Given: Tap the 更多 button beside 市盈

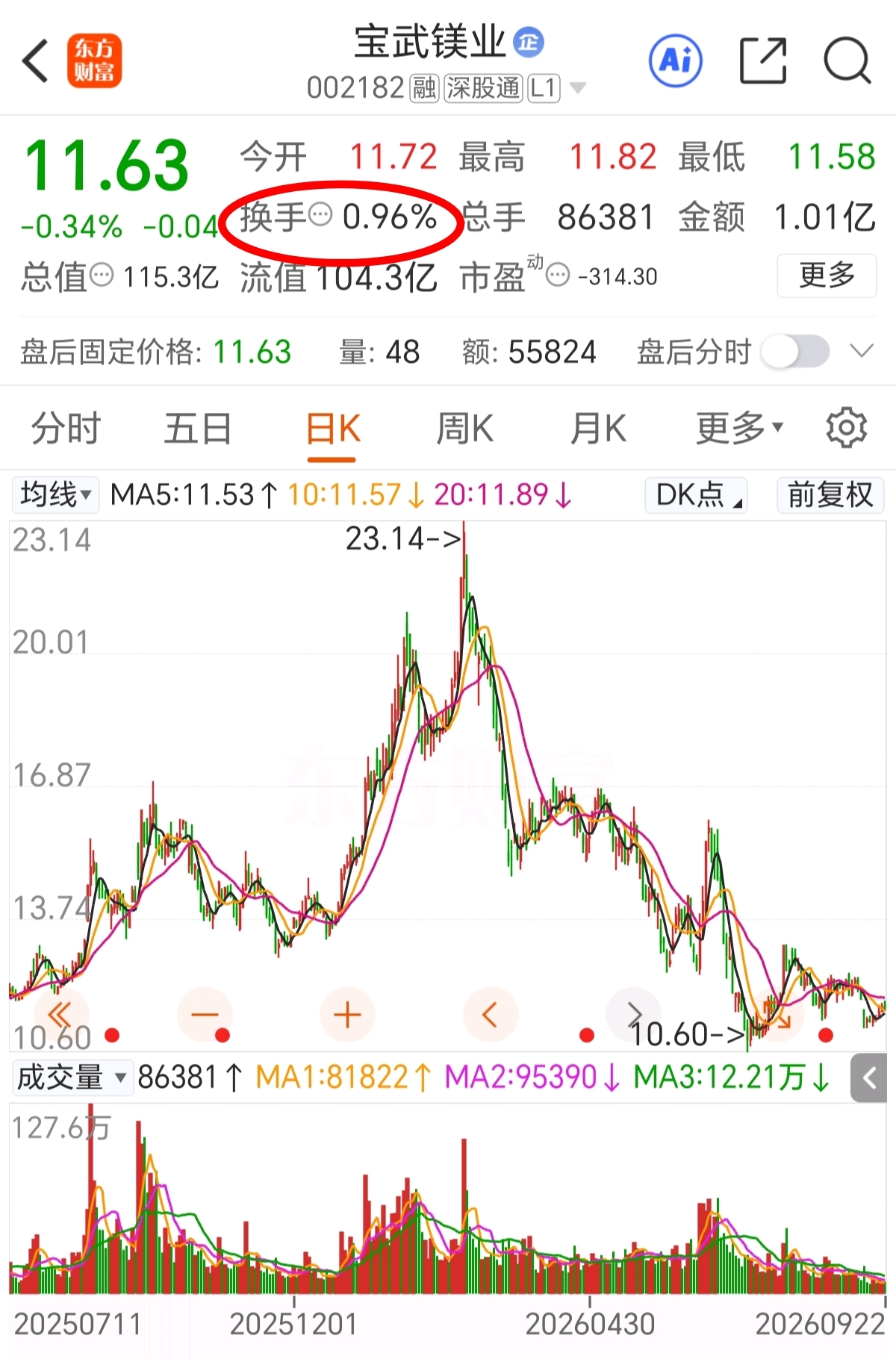Looking at the screenshot, I should (827, 276).
